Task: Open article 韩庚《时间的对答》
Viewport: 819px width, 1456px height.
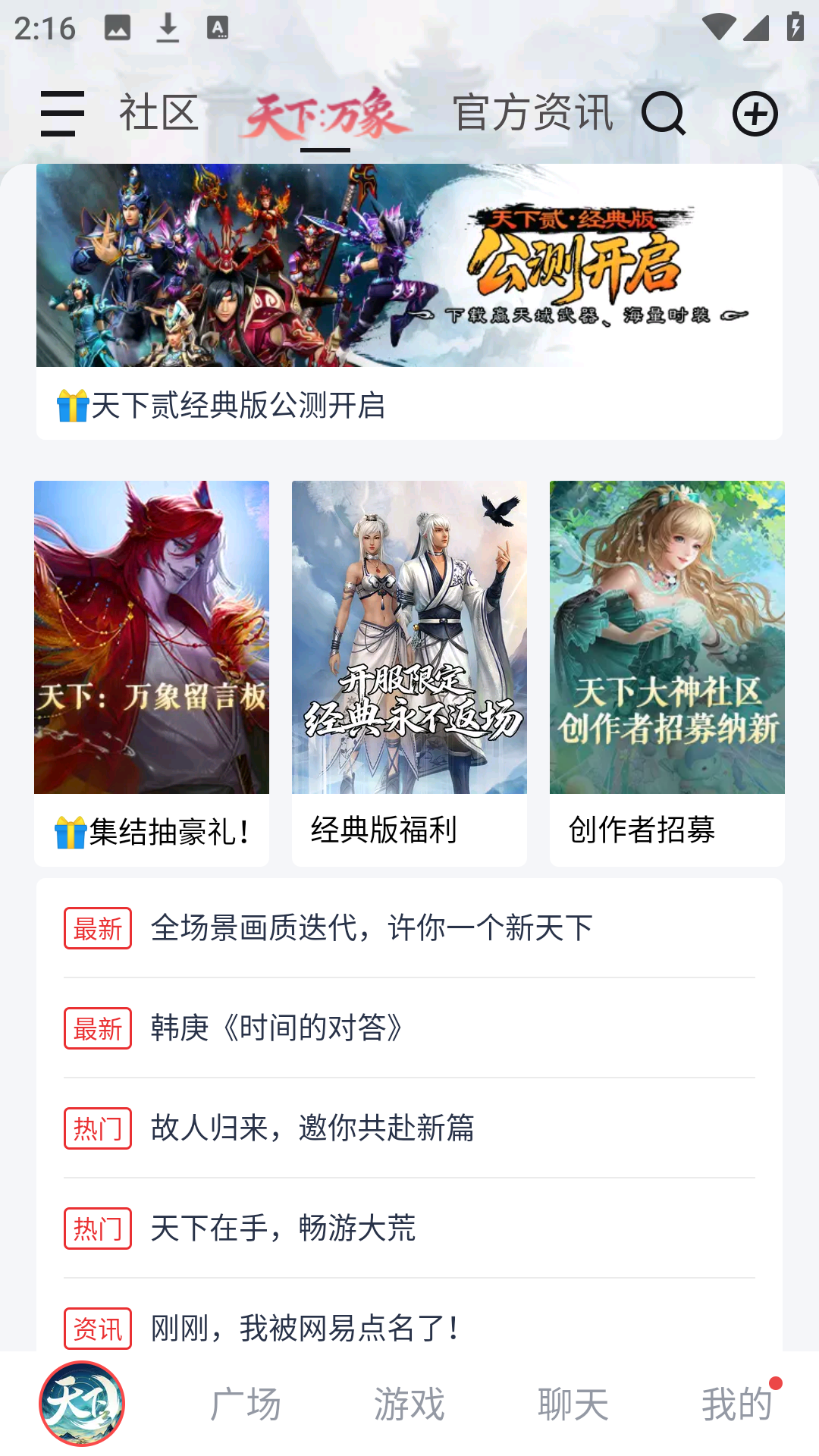Action: [275, 1029]
